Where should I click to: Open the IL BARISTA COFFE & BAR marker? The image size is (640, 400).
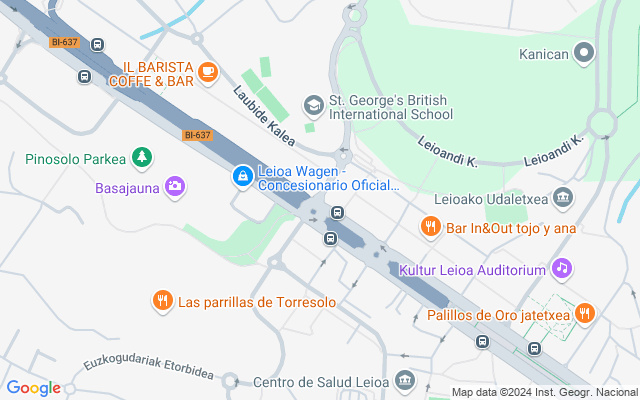[x=208, y=71]
